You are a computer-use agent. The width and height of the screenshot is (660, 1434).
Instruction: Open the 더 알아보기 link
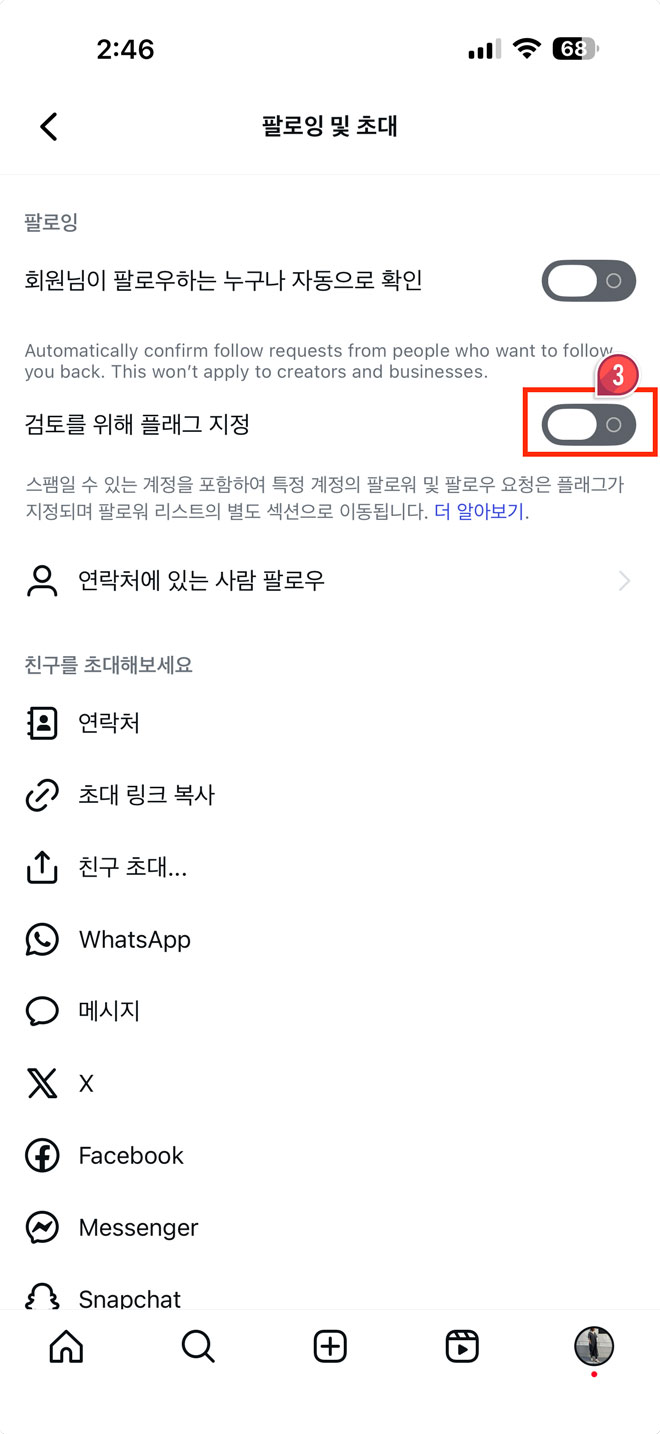(480, 512)
